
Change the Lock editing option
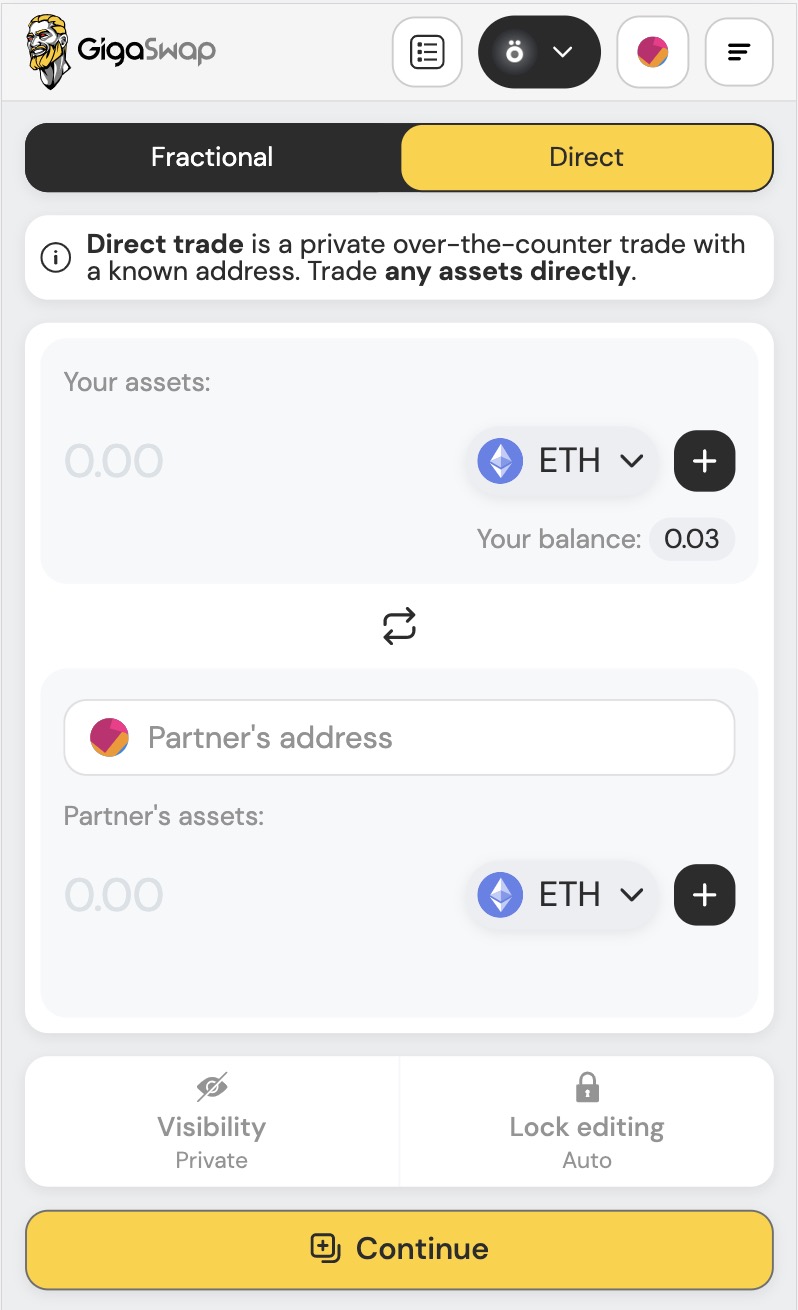pos(587,1121)
